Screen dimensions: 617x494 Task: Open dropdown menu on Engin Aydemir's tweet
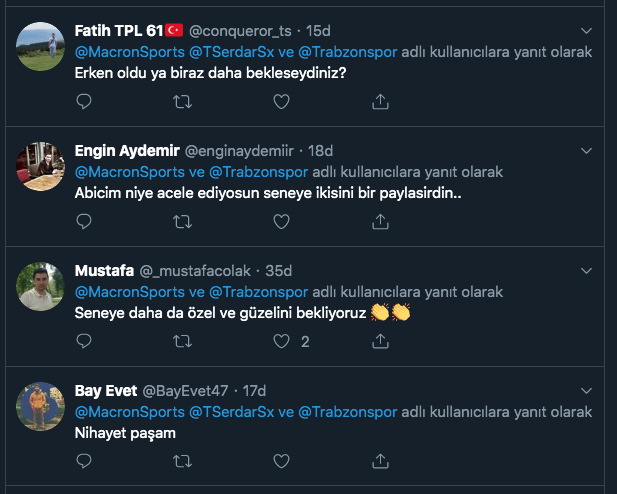coord(588,150)
